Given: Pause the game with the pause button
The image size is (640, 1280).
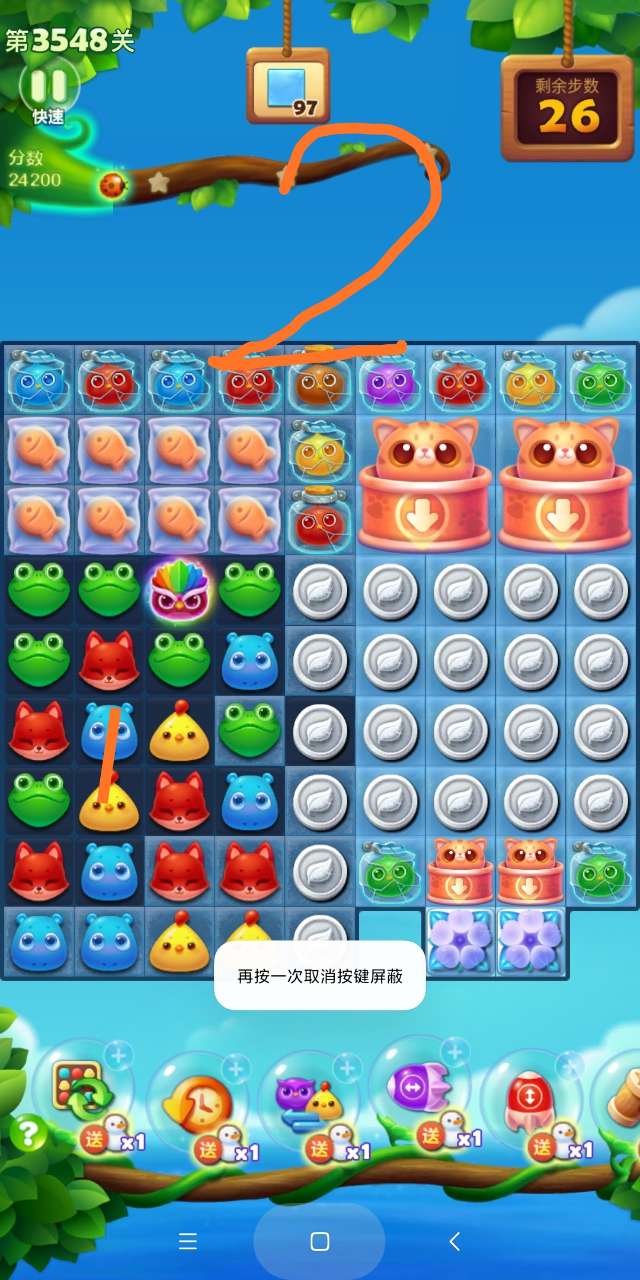Looking at the screenshot, I should [48, 84].
